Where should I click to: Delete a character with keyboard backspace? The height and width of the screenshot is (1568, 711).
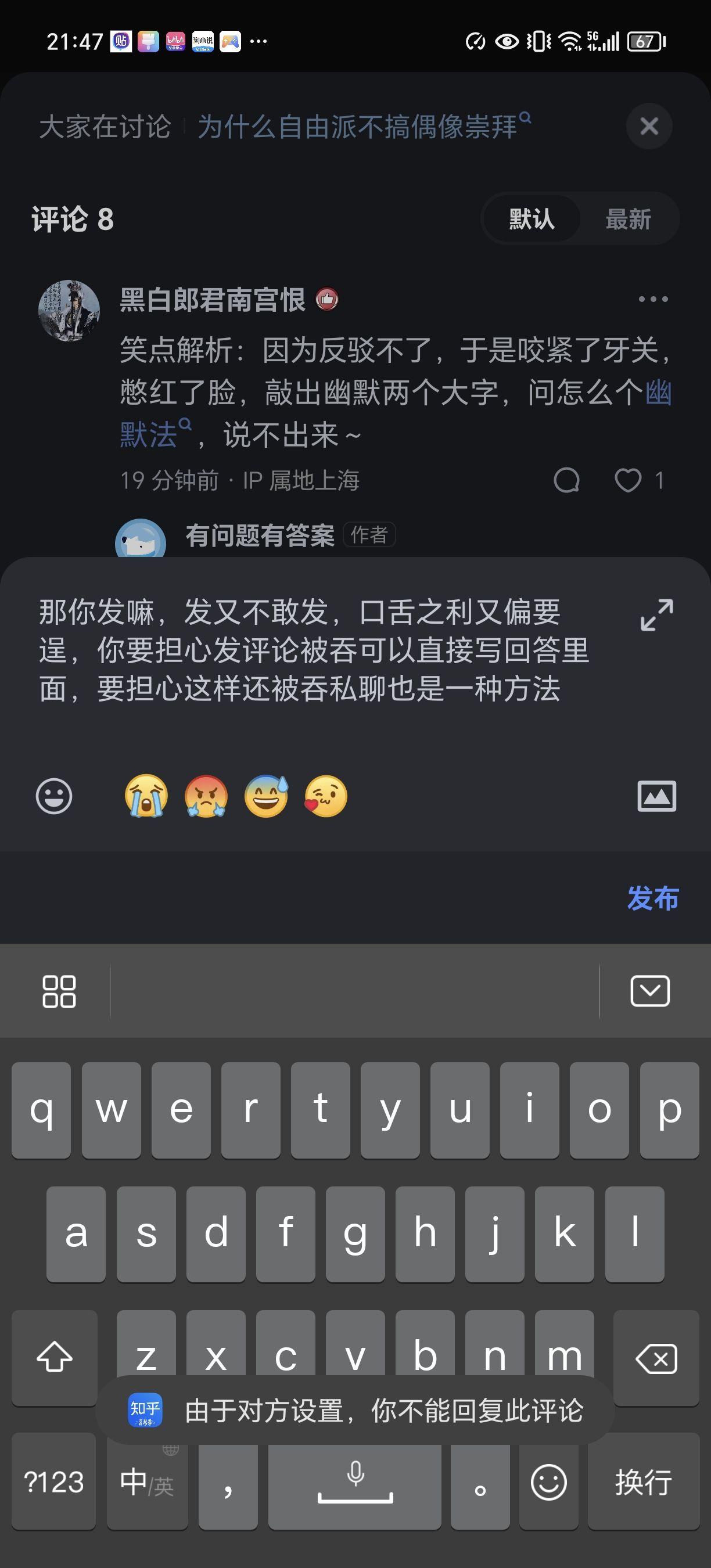pos(656,1358)
